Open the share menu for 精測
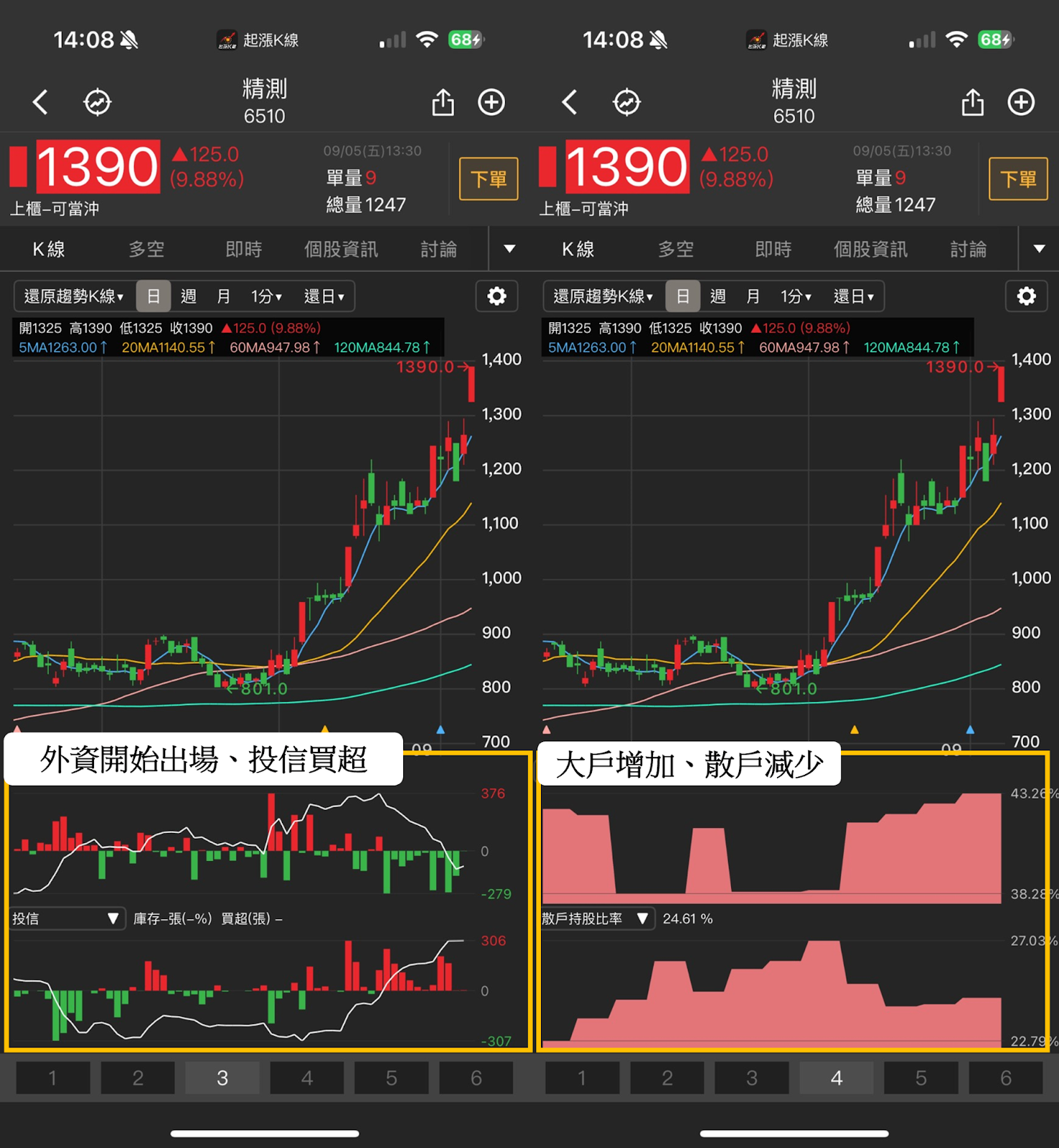Viewport: 1059px width, 1148px height. [443, 102]
